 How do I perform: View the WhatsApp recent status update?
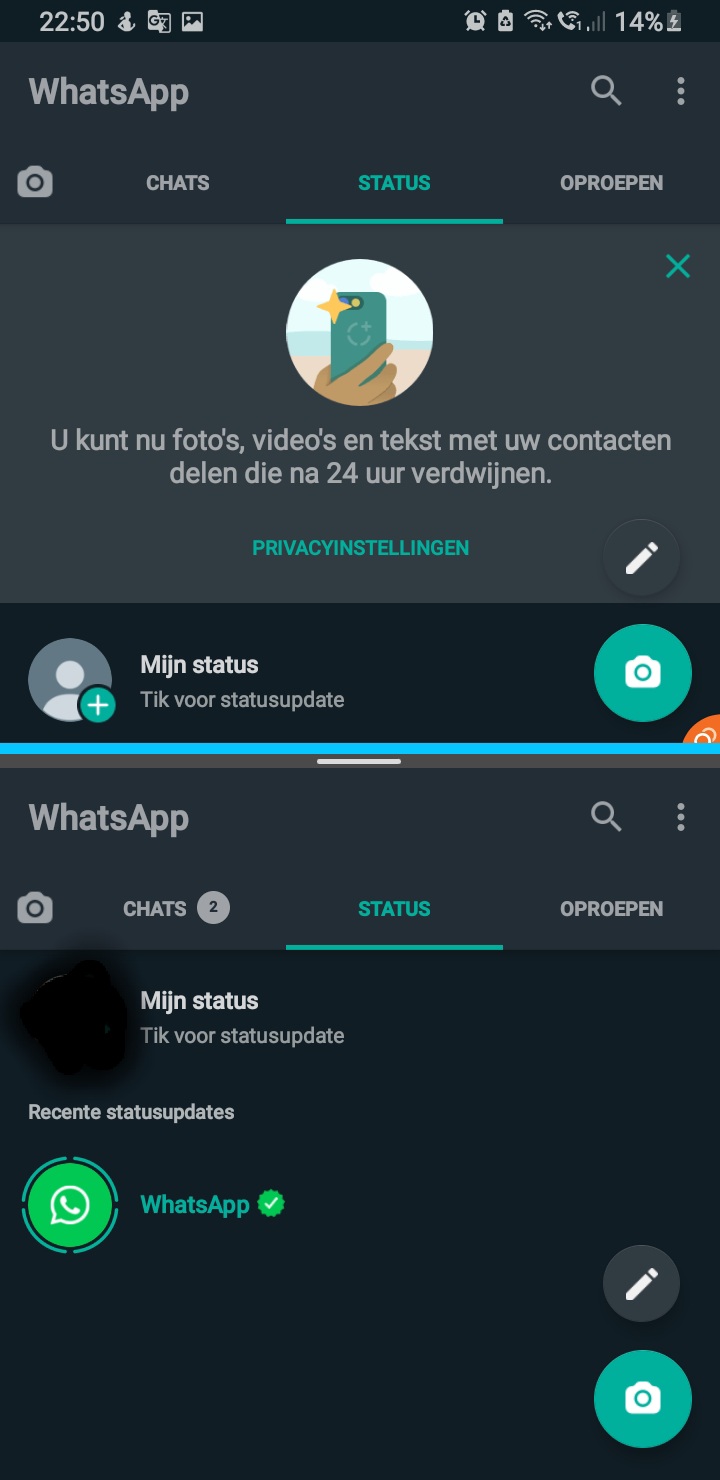click(360, 1205)
